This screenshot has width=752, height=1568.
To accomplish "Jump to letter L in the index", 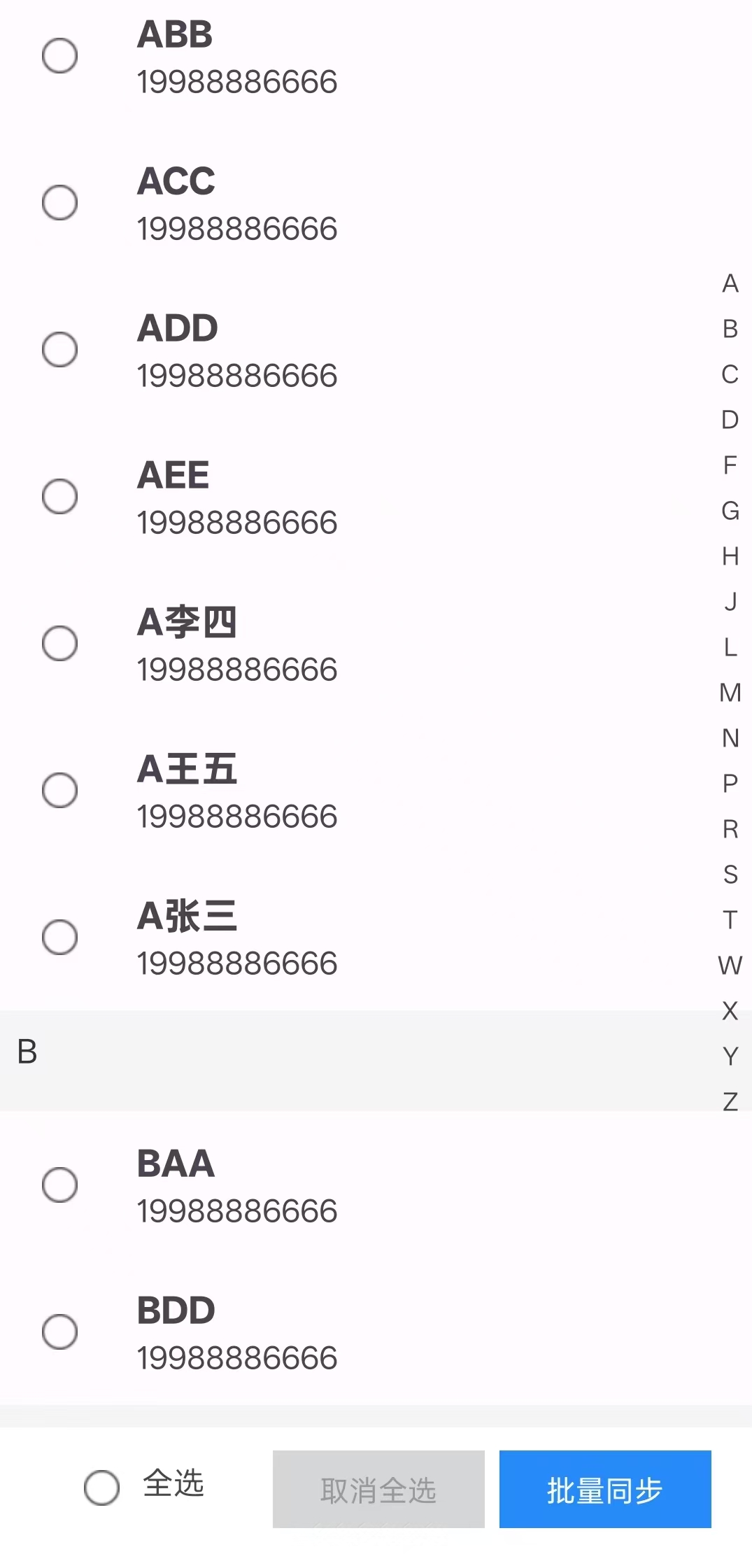I will pyautogui.click(x=730, y=647).
